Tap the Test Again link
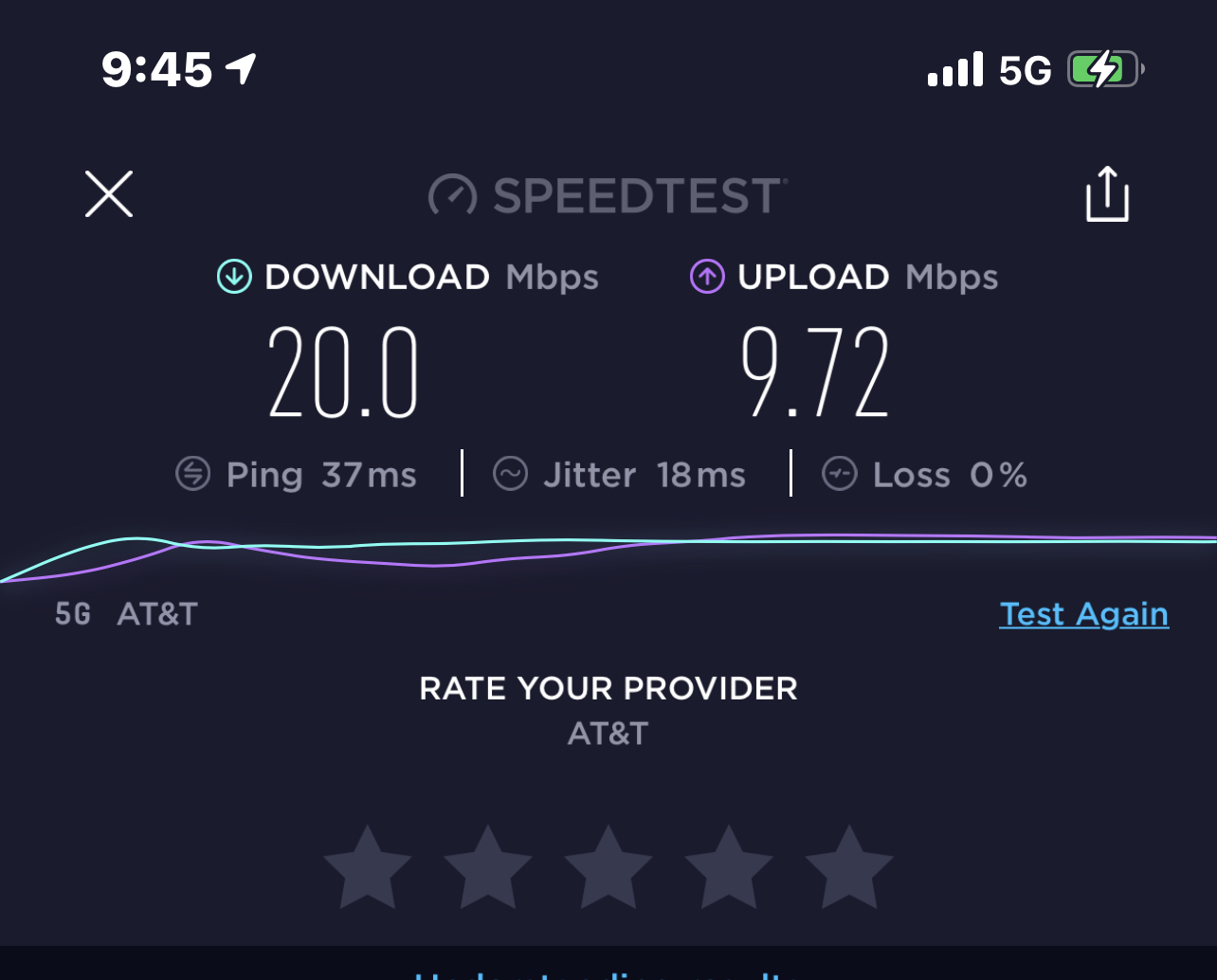1217x980 pixels. click(x=1083, y=614)
